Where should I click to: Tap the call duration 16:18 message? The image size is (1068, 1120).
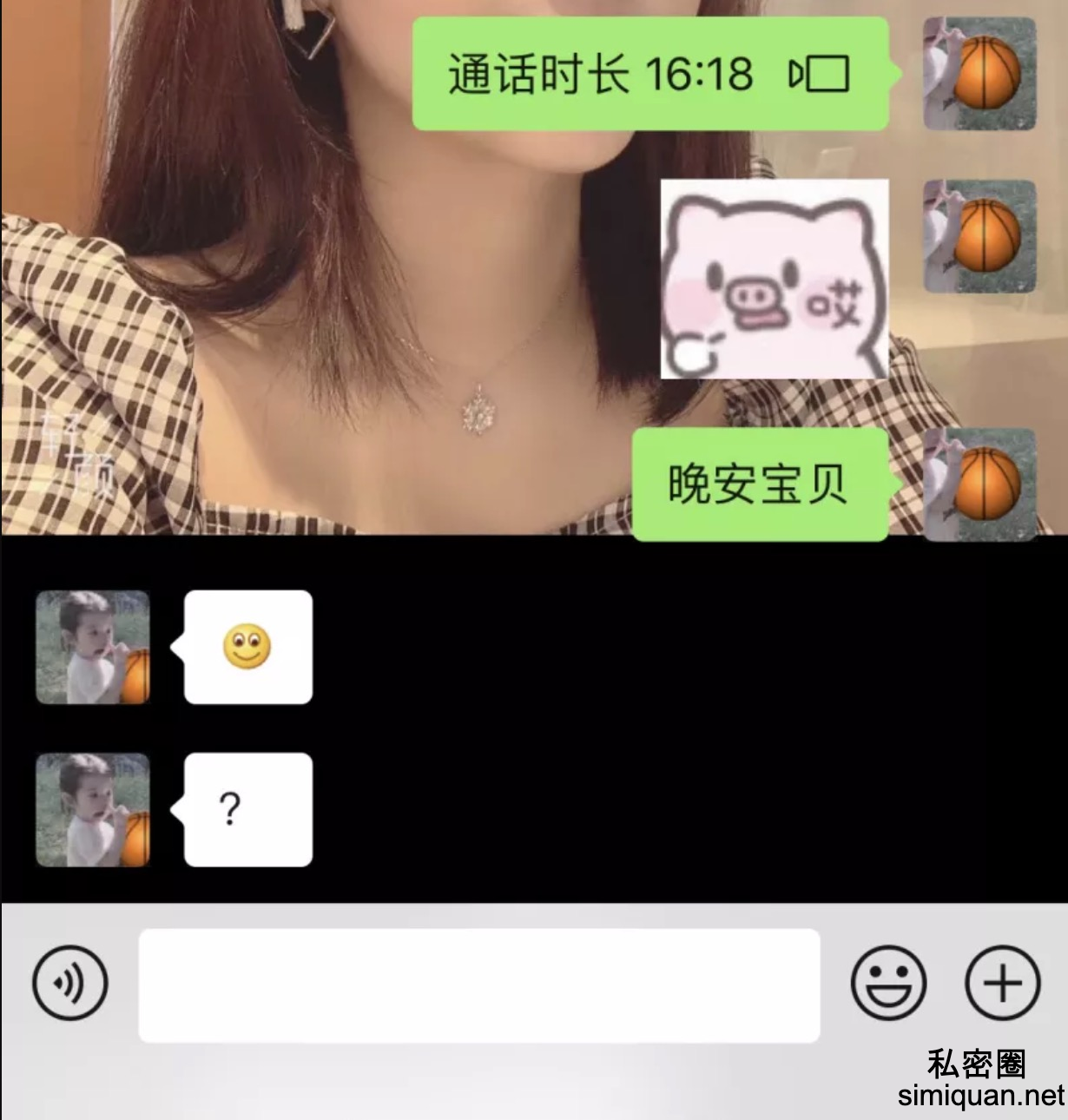649,74
